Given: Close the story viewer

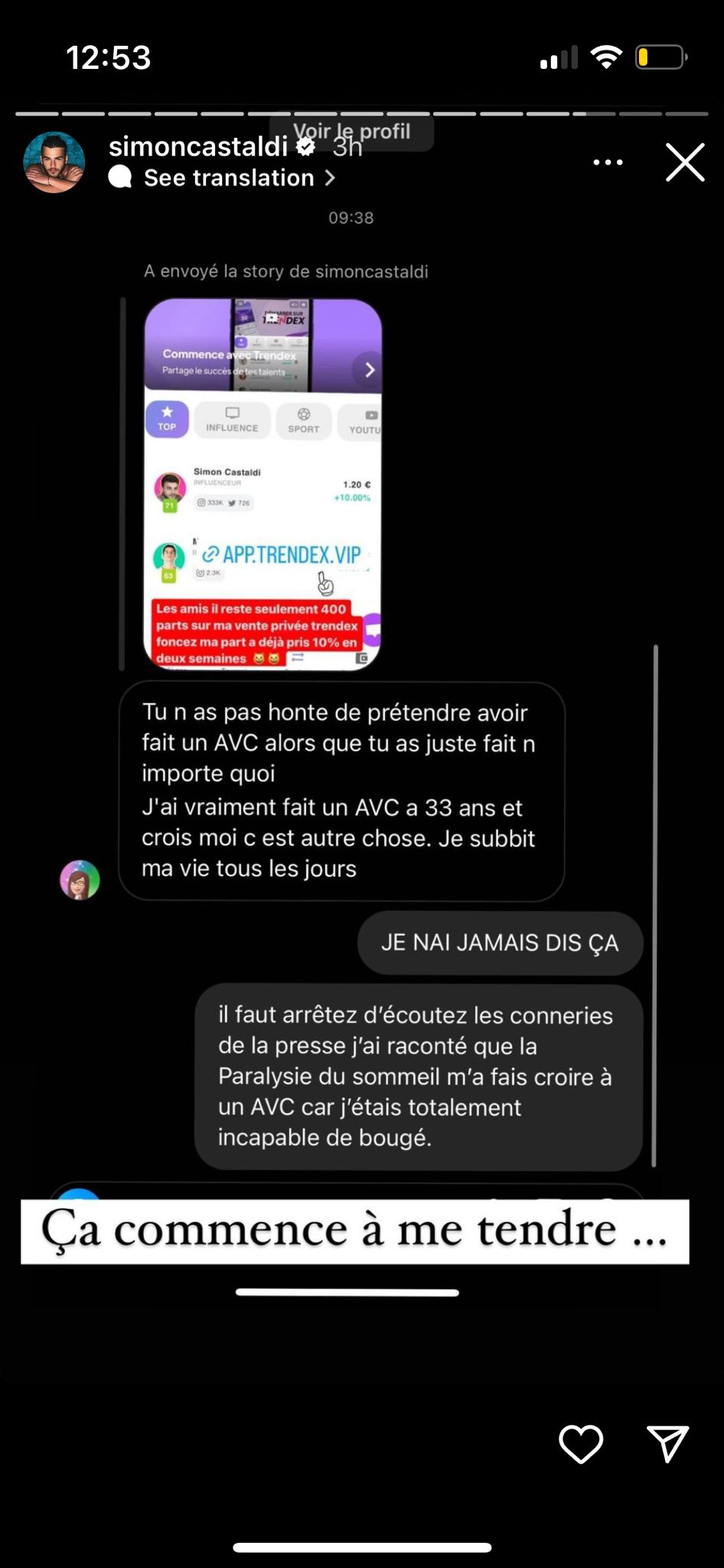Looking at the screenshot, I should pos(684,162).
